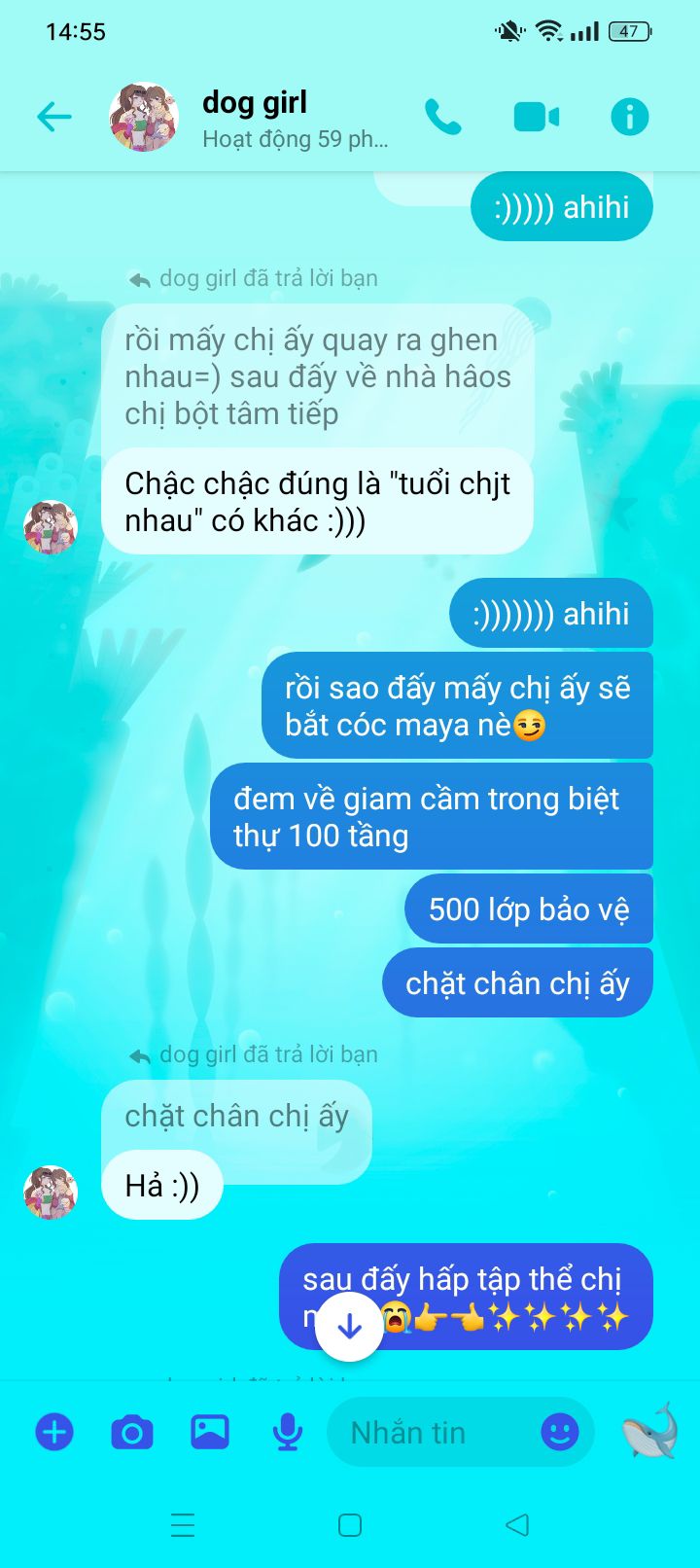Start a voice call with dog girl
This screenshot has height=1568, width=700.
pyautogui.click(x=443, y=118)
